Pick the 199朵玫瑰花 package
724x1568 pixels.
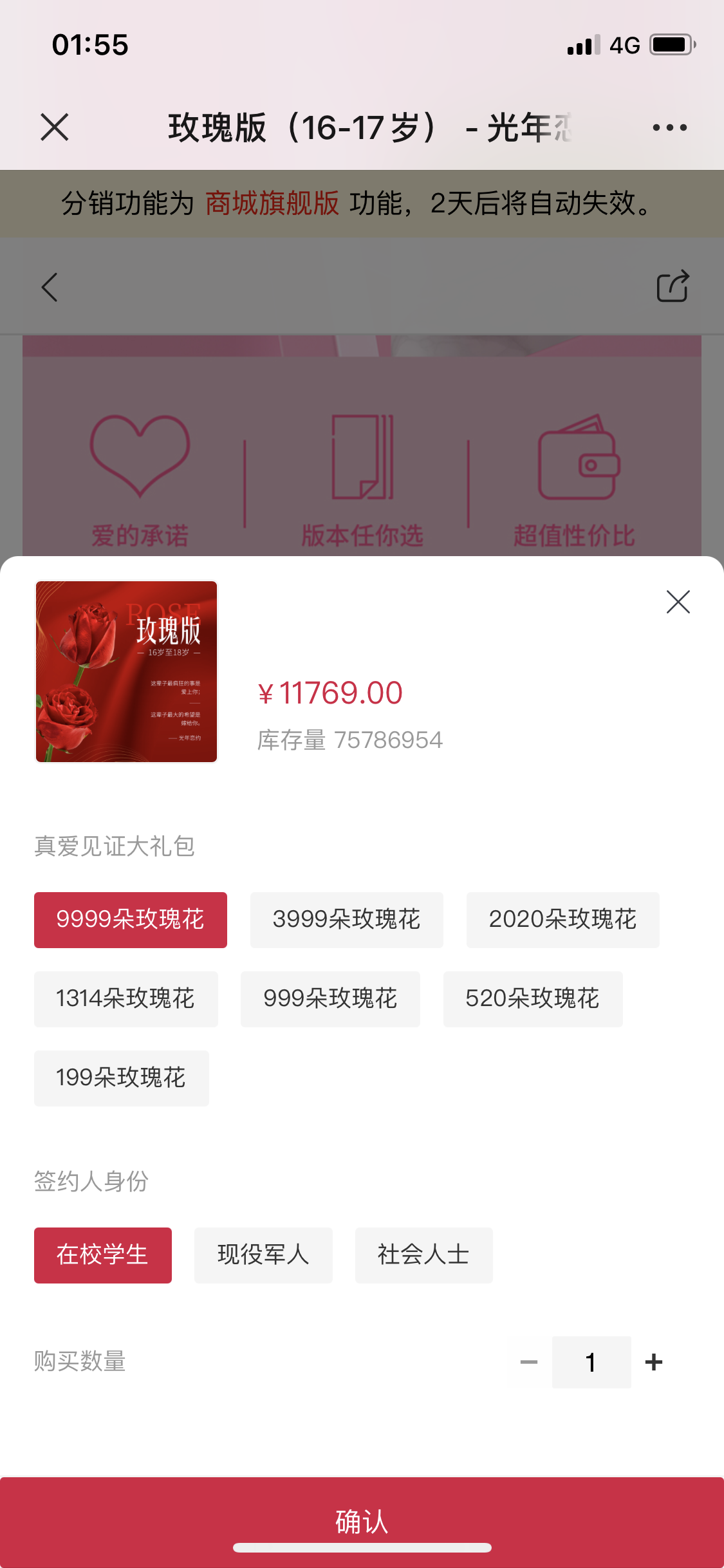click(x=121, y=1078)
